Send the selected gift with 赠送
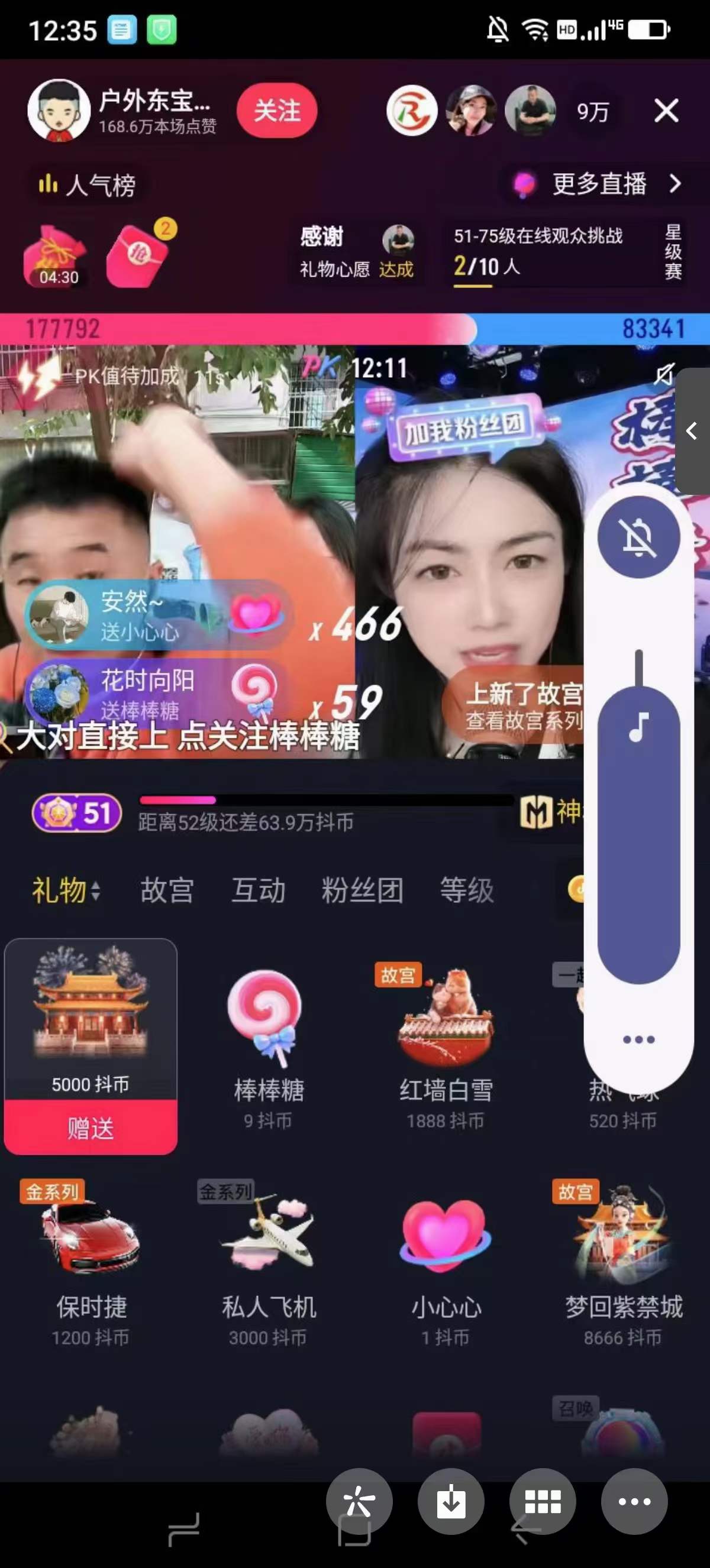The height and width of the screenshot is (1568, 710). [x=91, y=1128]
